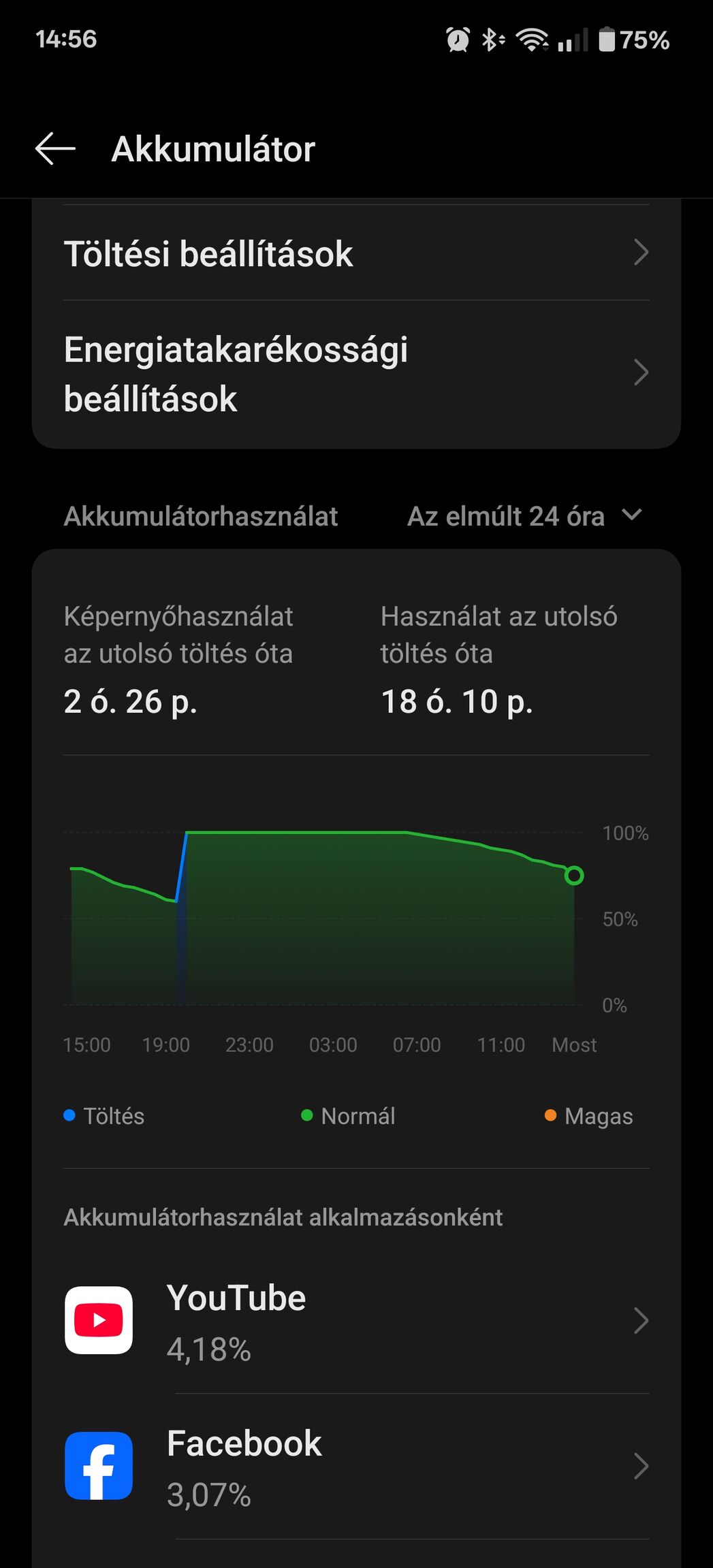The width and height of the screenshot is (713, 1568).
Task: Expand the Az elmúlt 24 óra dropdown
Action: pyautogui.click(x=524, y=516)
